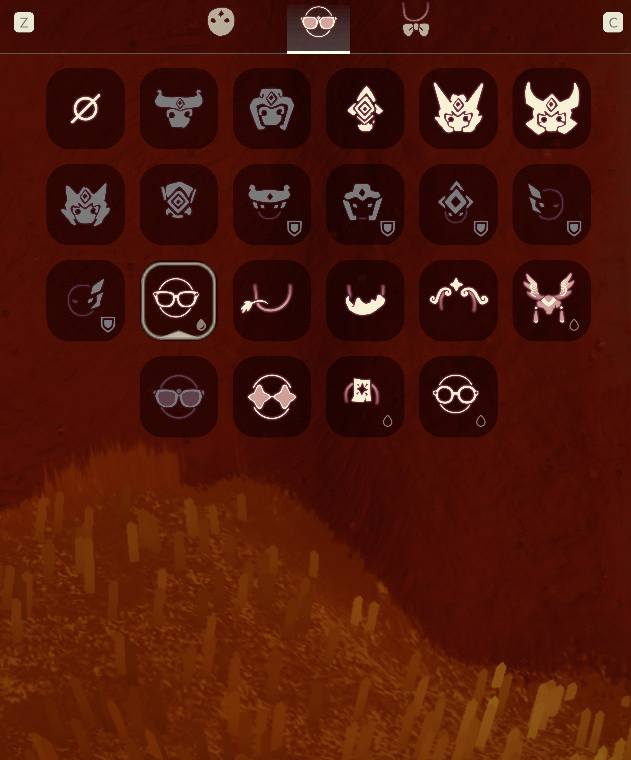Pick the dimmed sunglasses item
631x760 pixels.
pos(179,396)
